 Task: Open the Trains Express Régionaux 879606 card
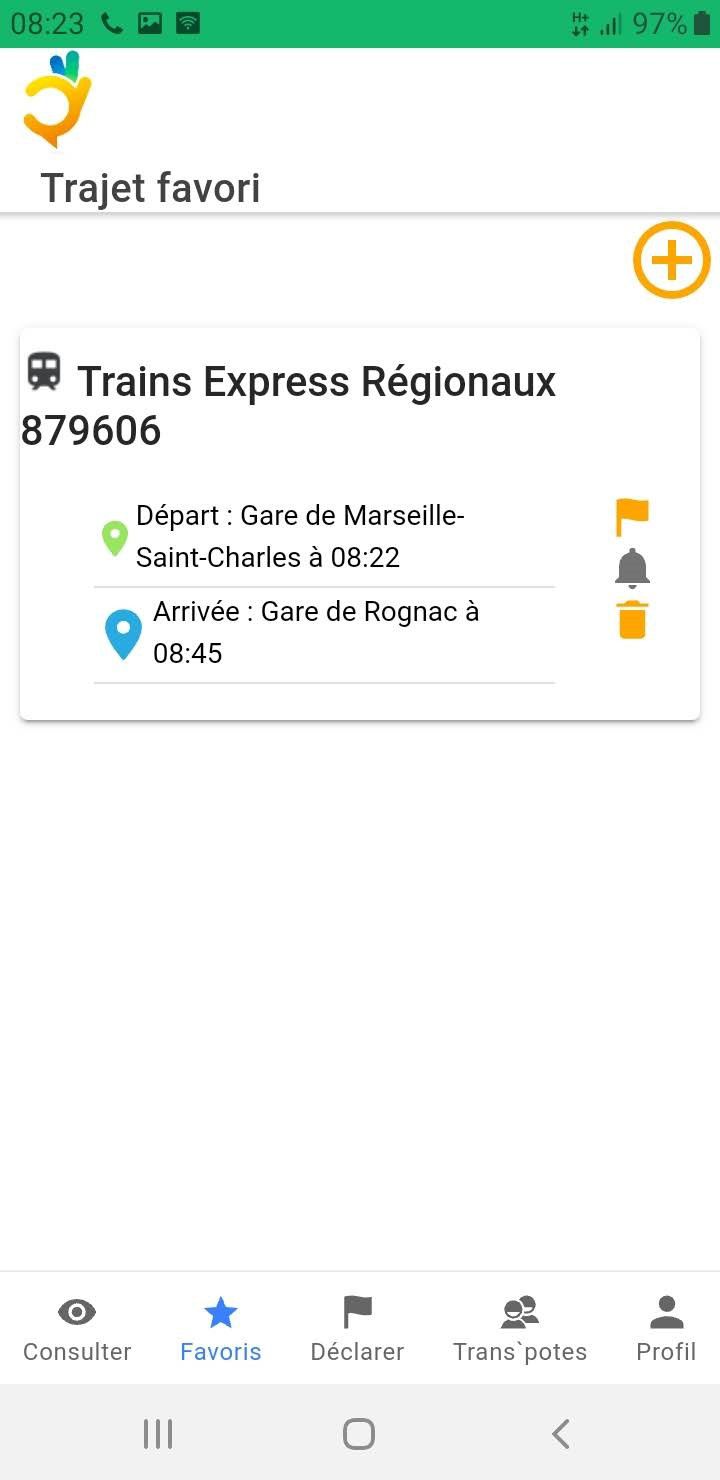(360, 524)
